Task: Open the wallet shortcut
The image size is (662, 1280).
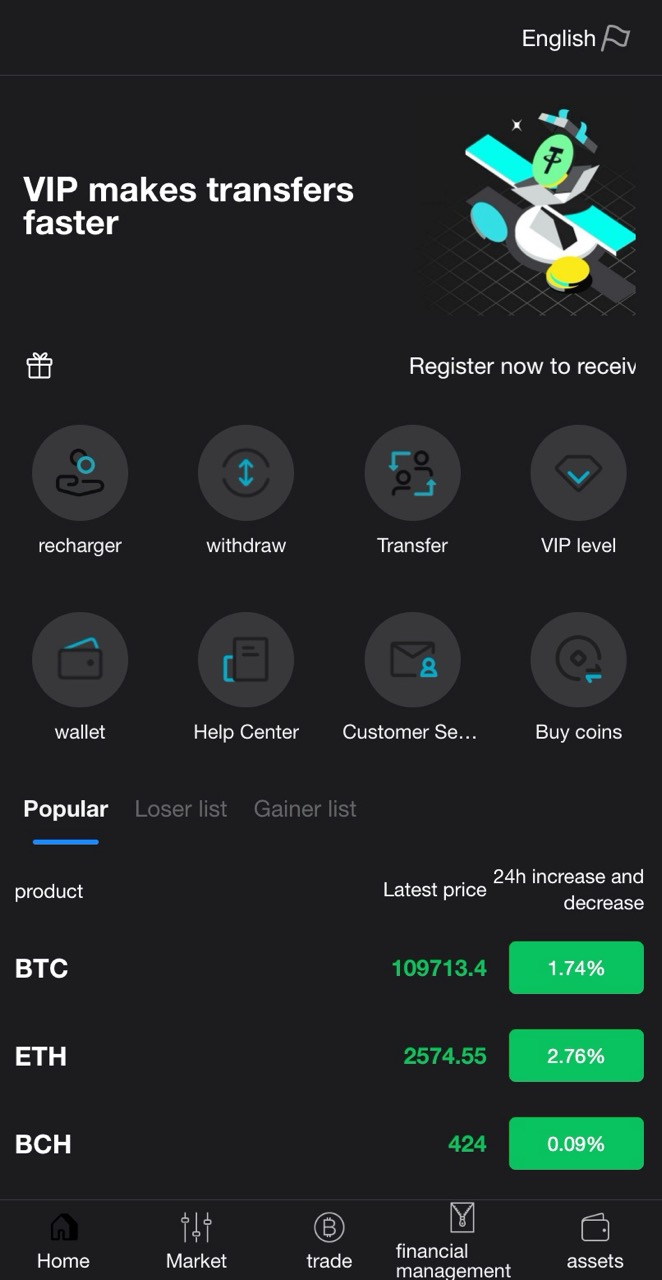Action: 80,660
